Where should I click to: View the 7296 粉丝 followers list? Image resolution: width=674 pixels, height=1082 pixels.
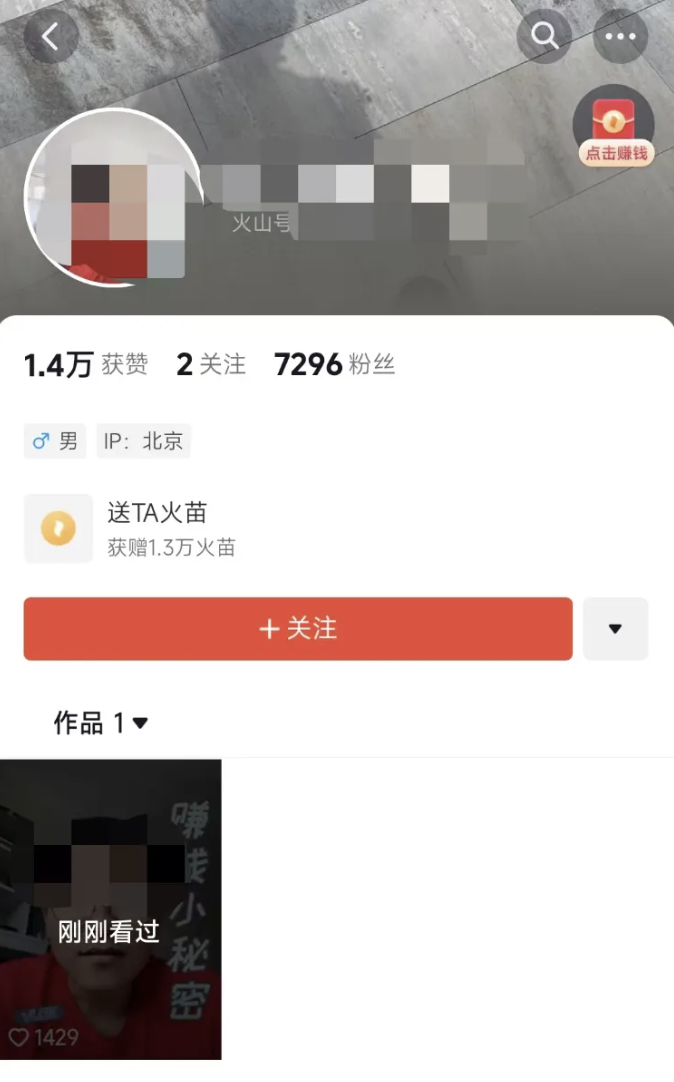[x=334, y=365]
